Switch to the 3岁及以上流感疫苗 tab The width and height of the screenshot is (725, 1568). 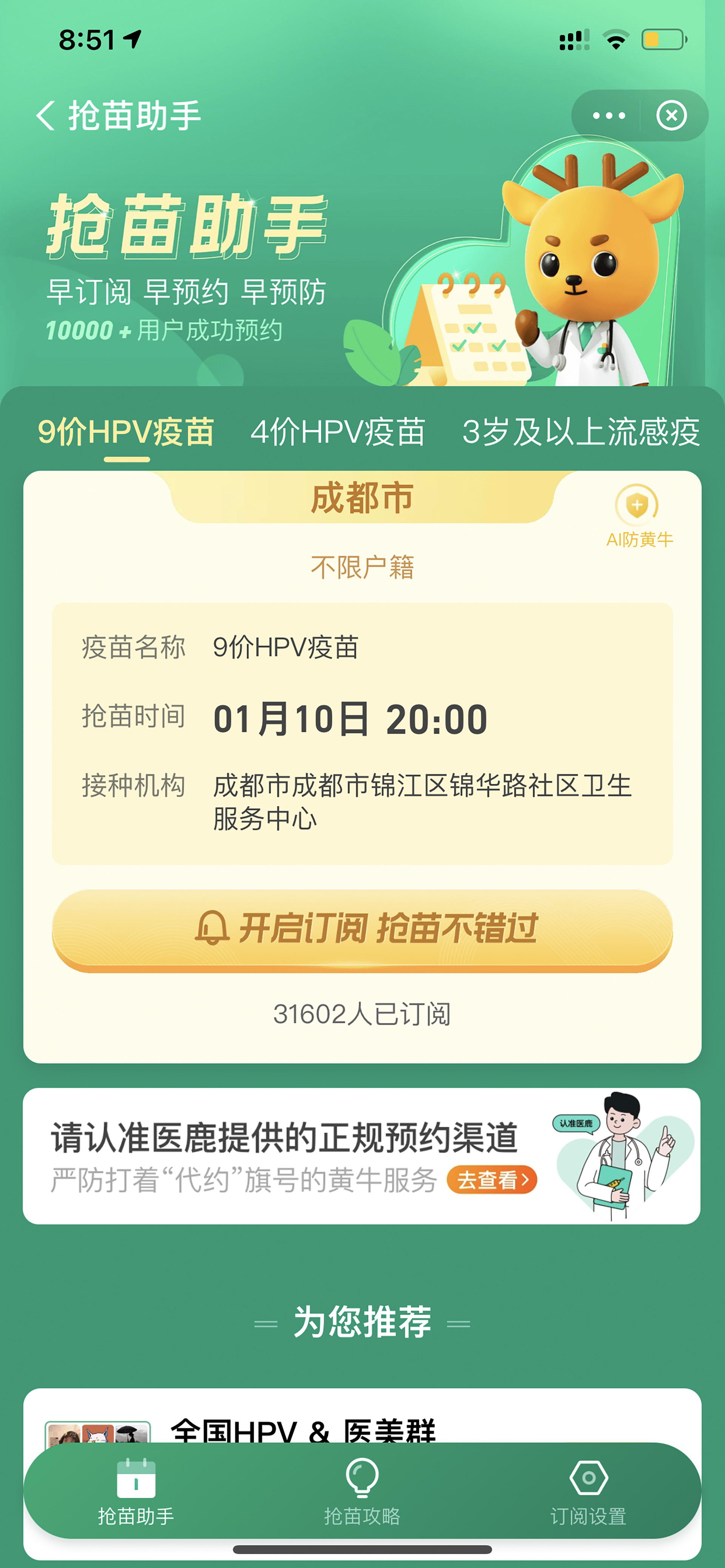[581, 432]
